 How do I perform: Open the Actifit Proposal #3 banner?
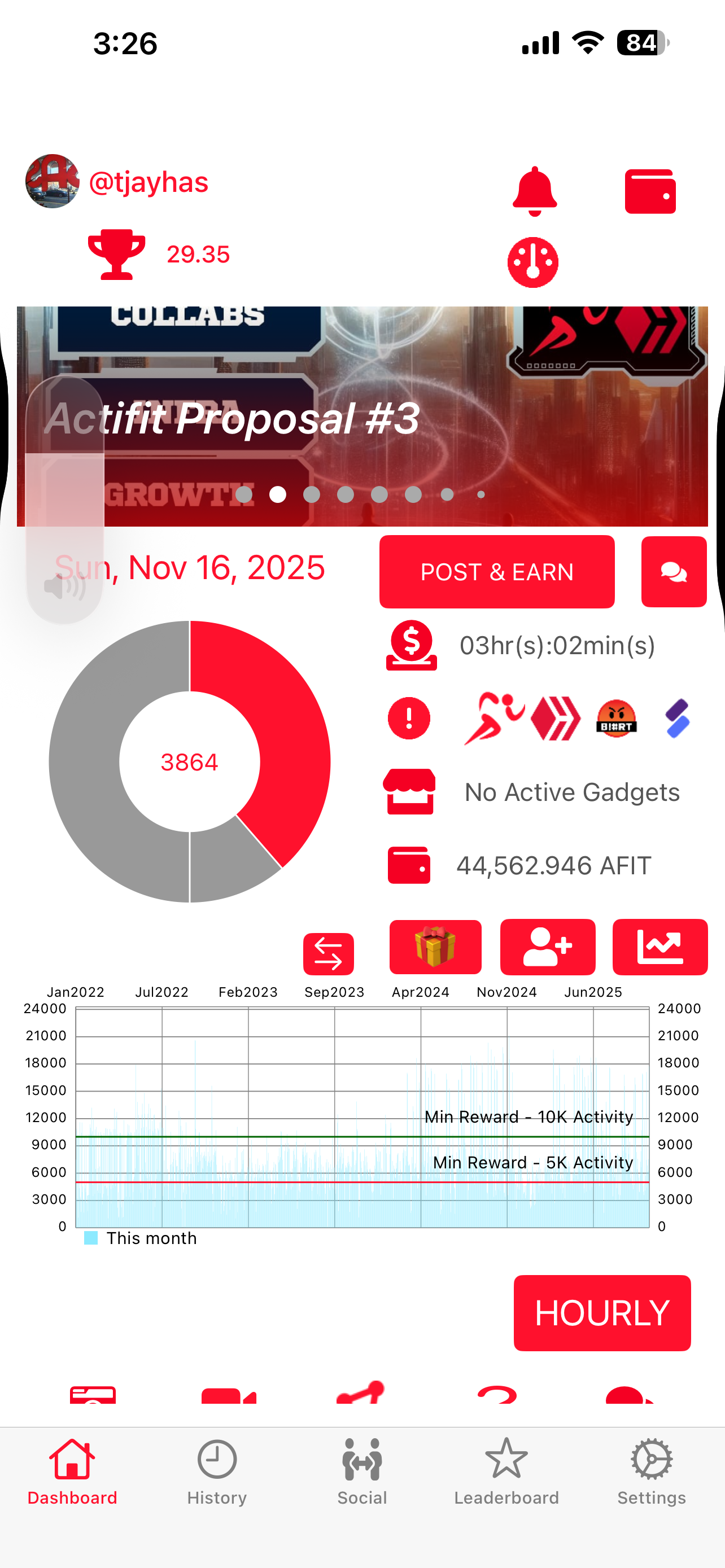(x=362, y=417)
